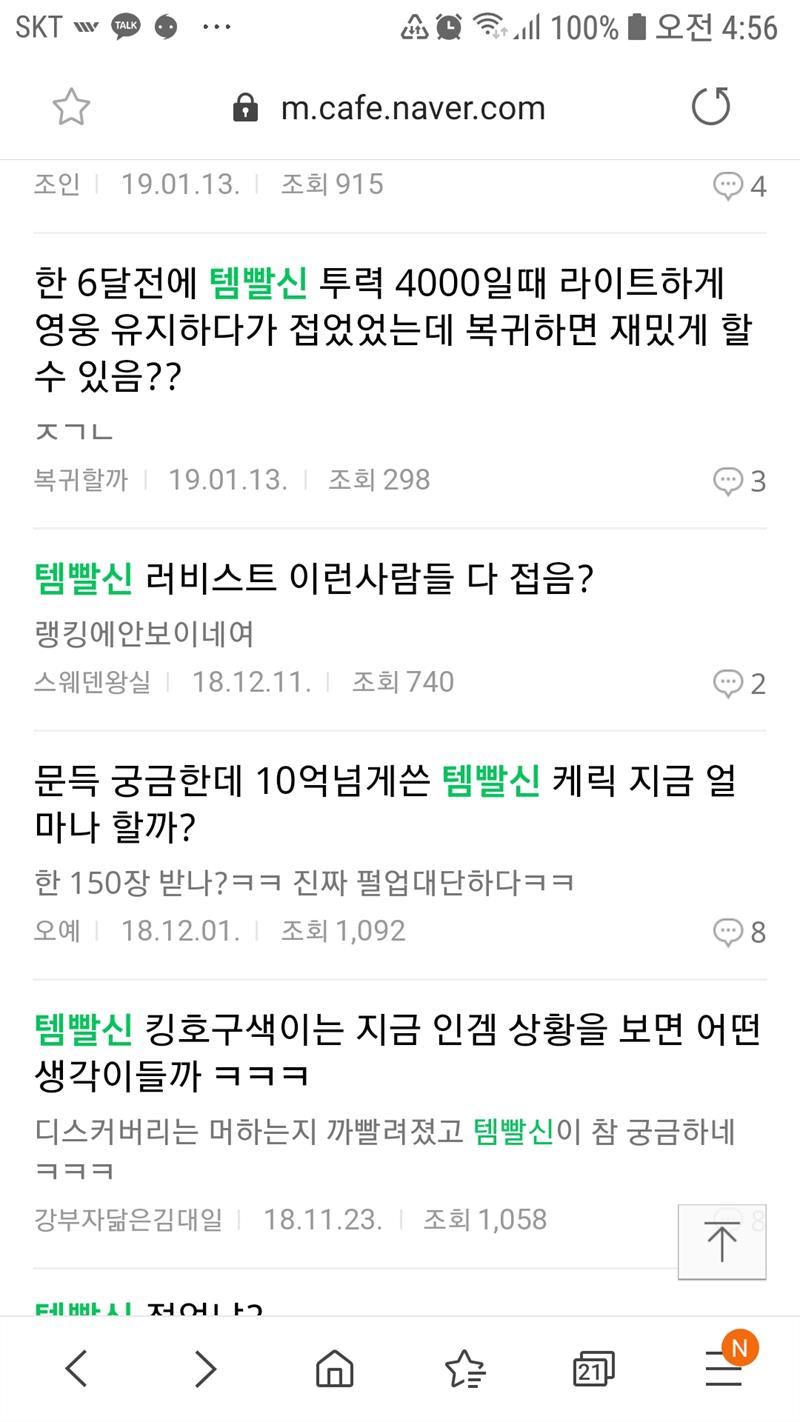The height and width of the screenshot is (1422, 800).
Task: Jump back to top of page
Action: point(721,1241)
